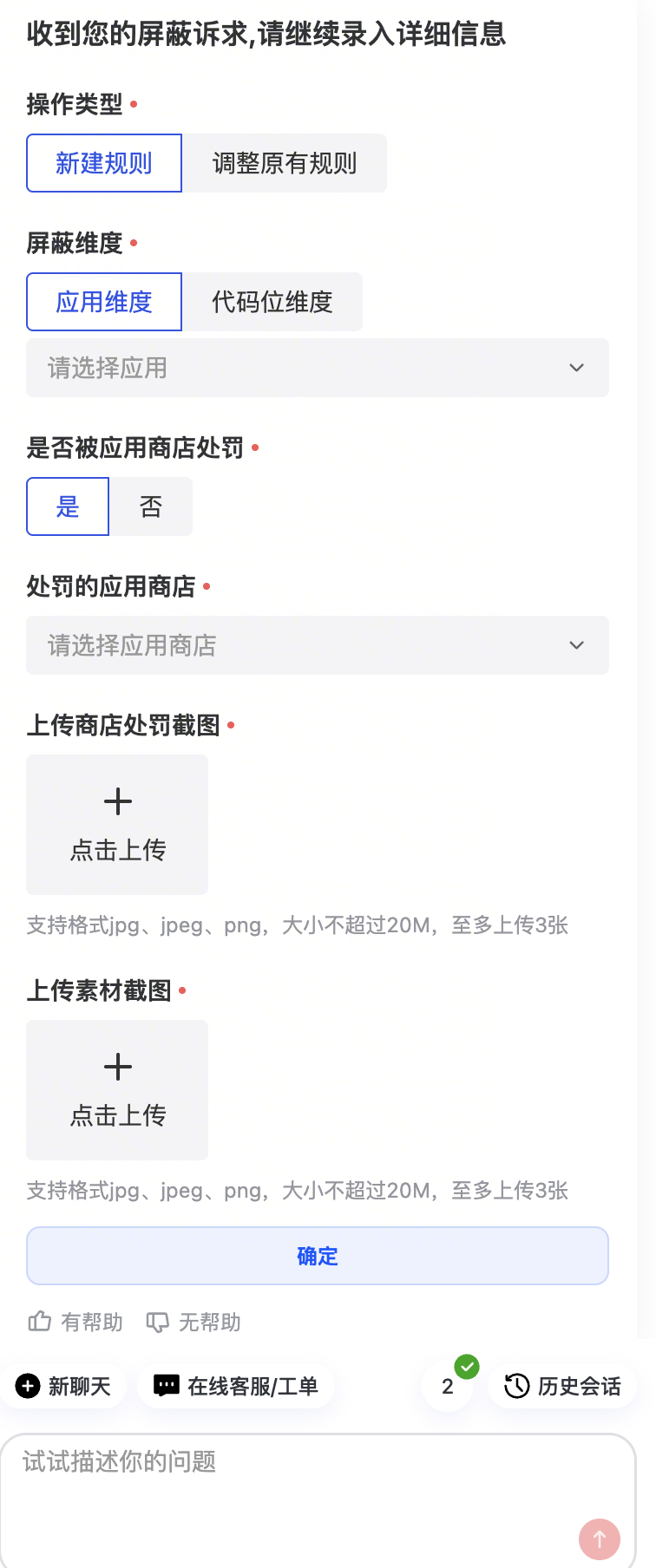The height and width of the screenshot is (1568, 656).
Task: Switch to 代码位维度 dimension
Action: (272, 302)
